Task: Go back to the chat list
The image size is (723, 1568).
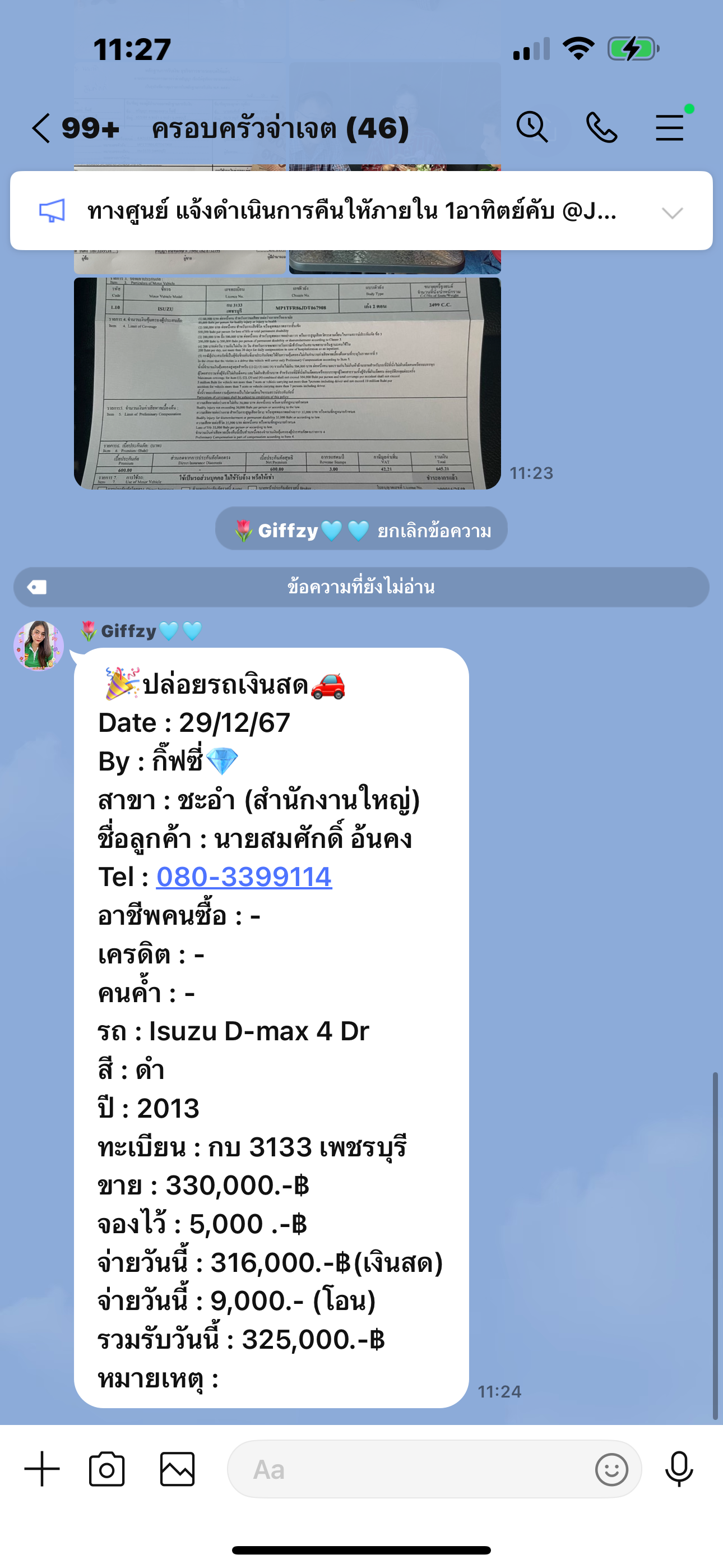Action: click(41, 128)
